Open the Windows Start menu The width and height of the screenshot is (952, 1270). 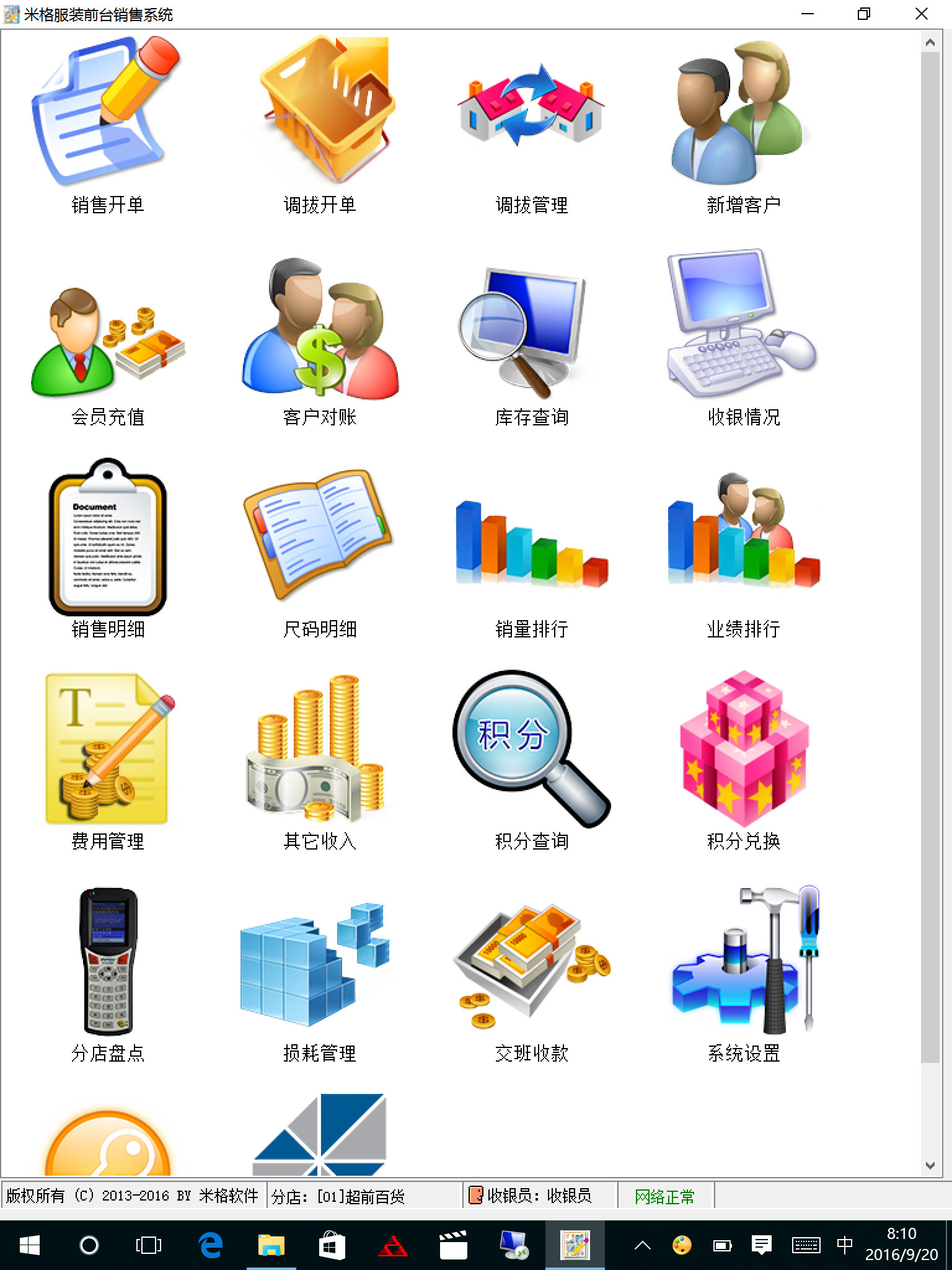(29, 1245)
